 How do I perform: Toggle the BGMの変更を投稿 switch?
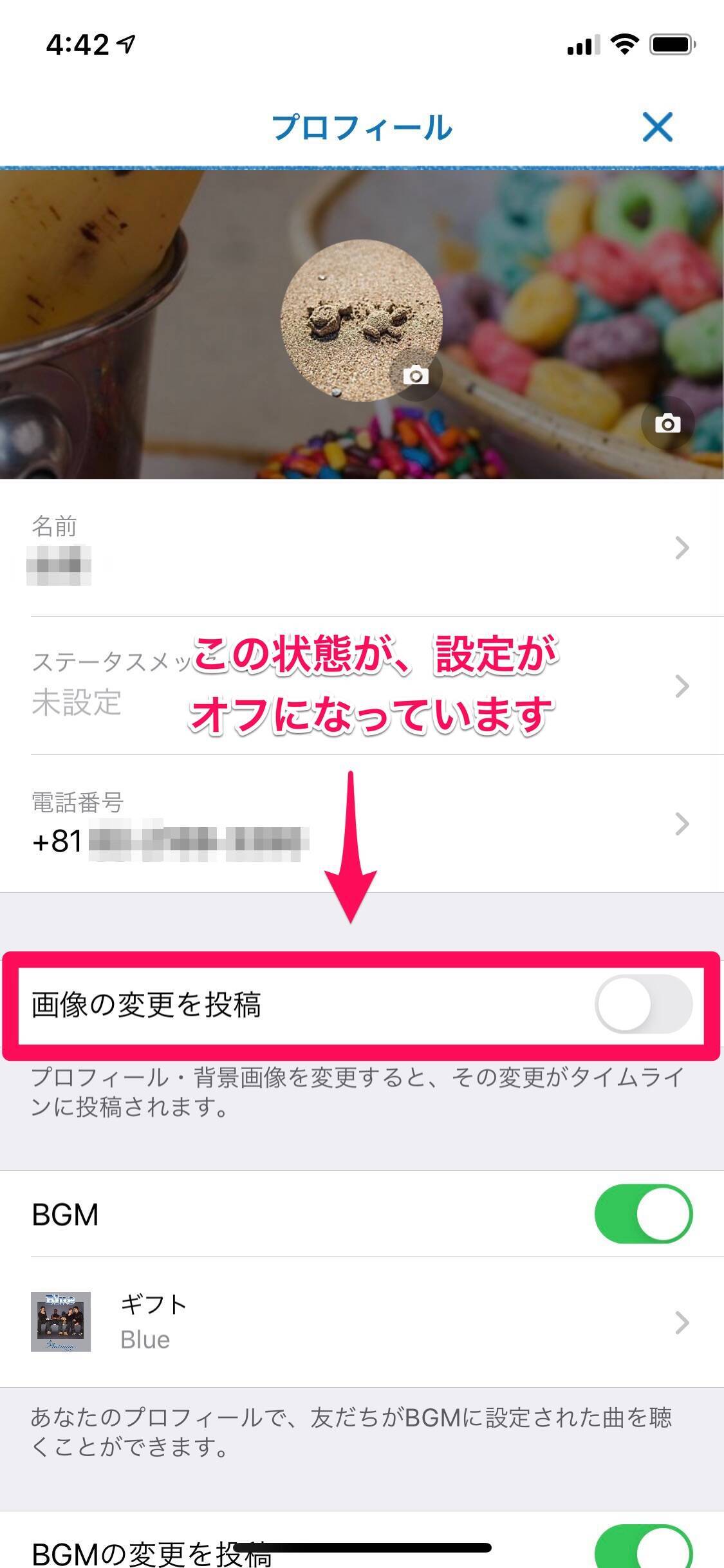click(643, 1548)
